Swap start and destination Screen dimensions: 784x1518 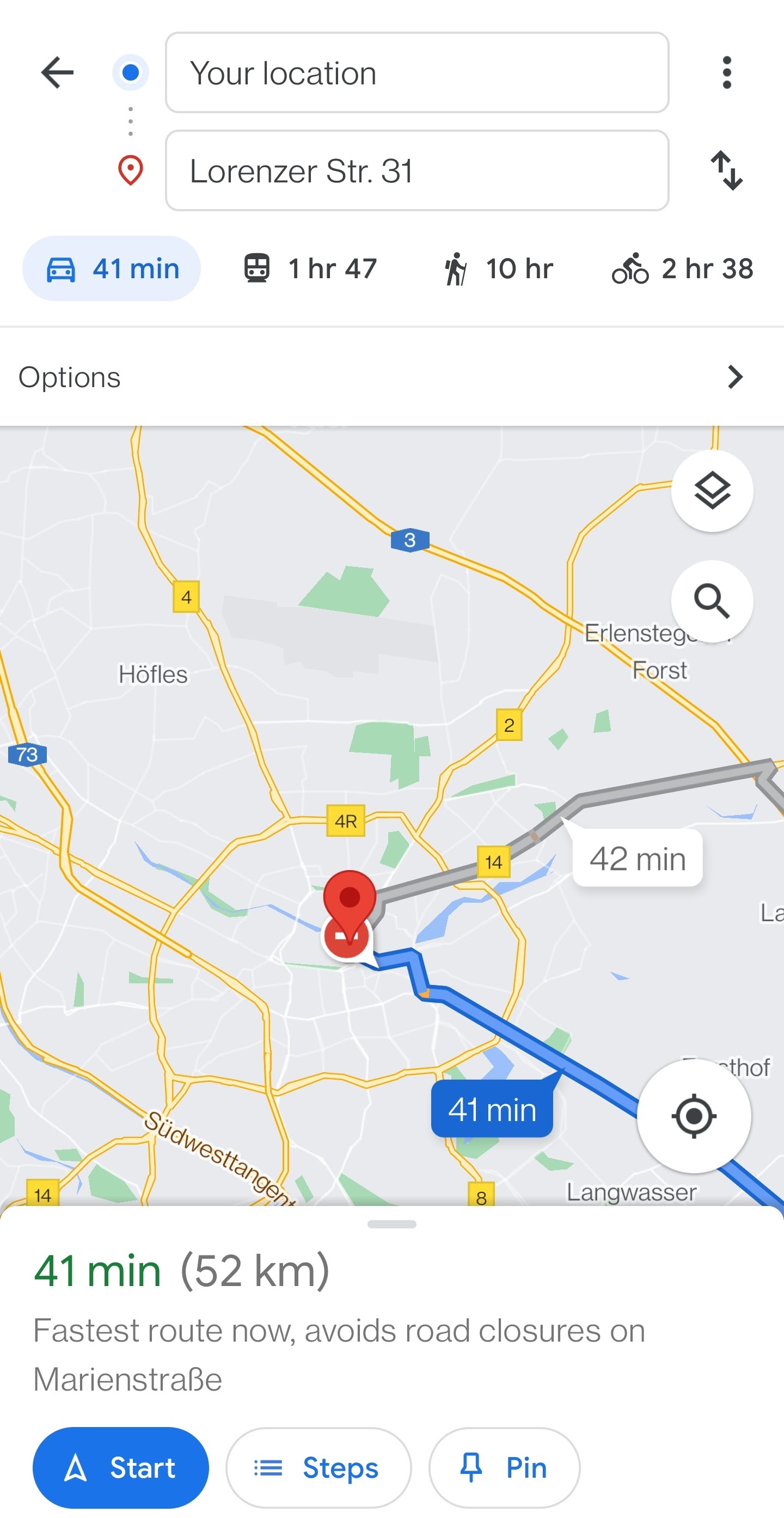click(x=726, y=171)
